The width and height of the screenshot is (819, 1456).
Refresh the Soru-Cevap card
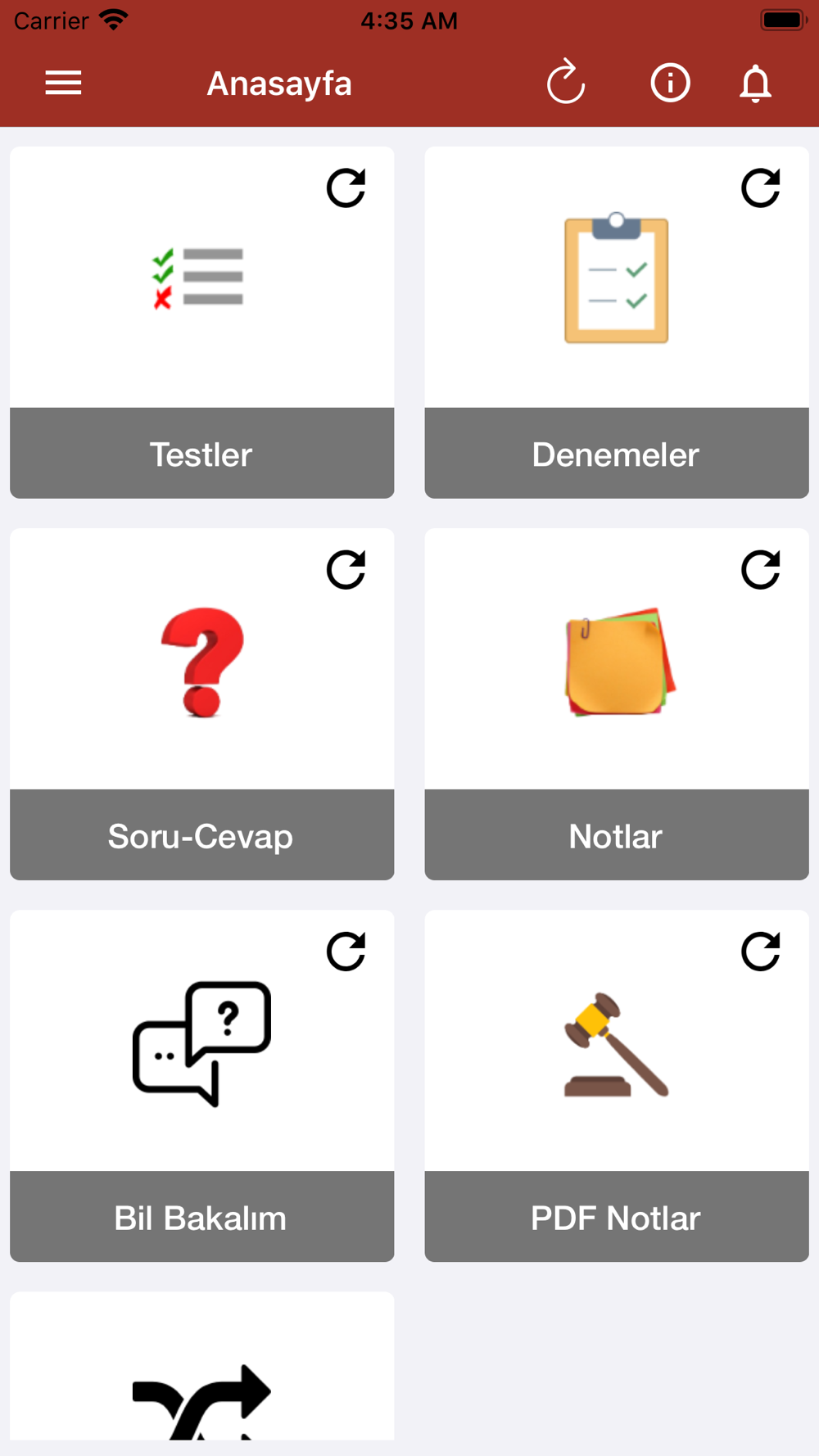[x=346, y=570]
